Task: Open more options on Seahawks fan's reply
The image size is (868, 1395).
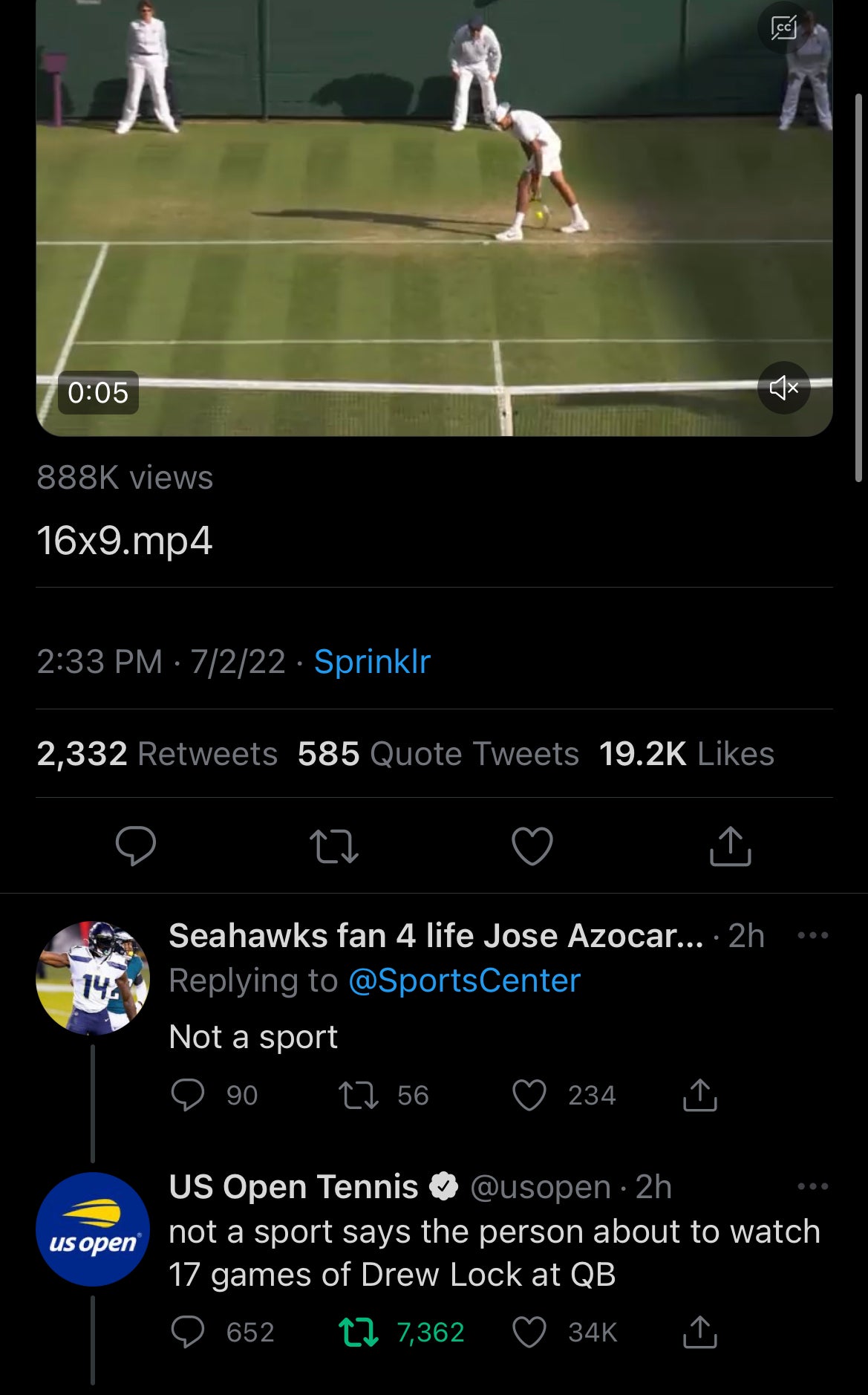Action: click(x=812, y=935)
